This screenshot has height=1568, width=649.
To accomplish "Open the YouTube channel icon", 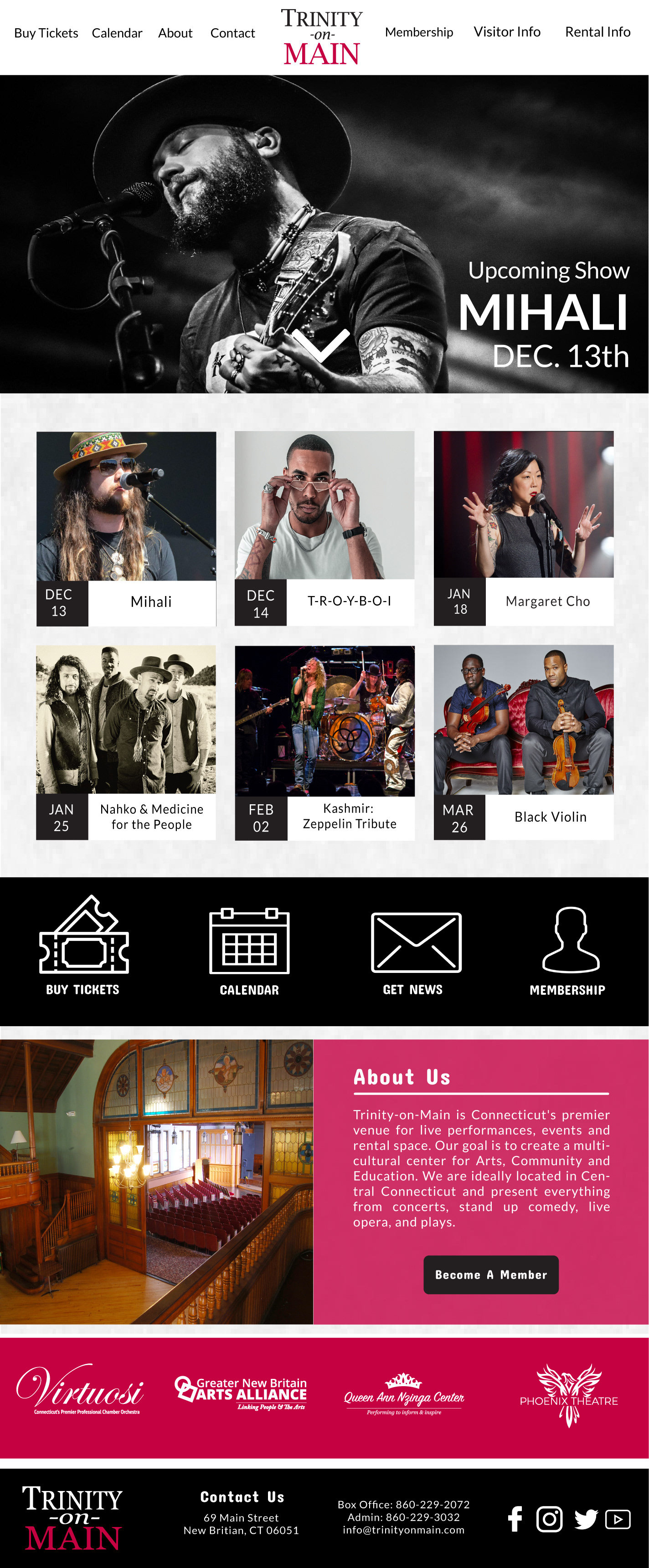I will coord(618,1519).
